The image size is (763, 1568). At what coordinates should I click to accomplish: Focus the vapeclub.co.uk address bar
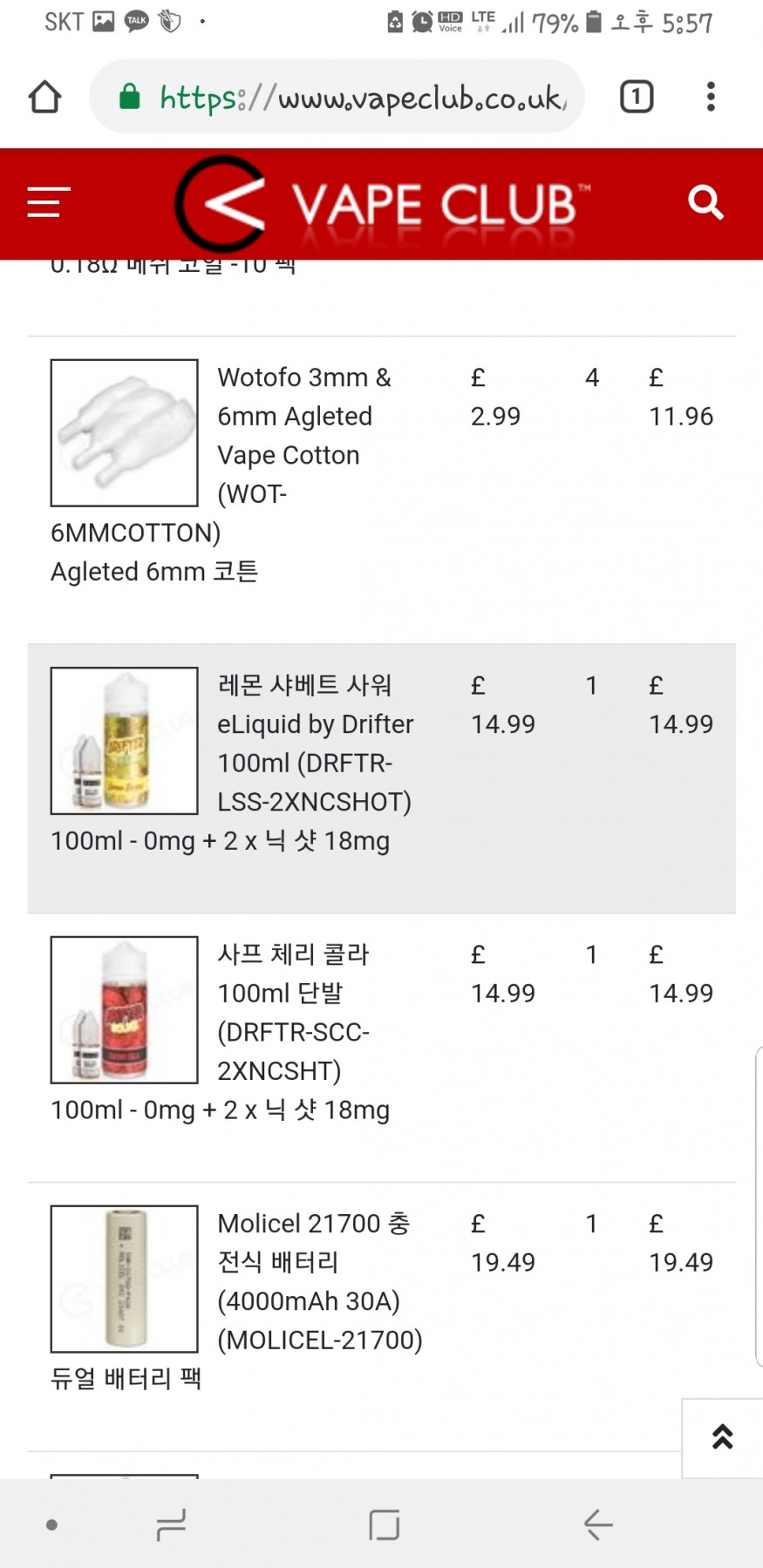(x=337, y=97)
